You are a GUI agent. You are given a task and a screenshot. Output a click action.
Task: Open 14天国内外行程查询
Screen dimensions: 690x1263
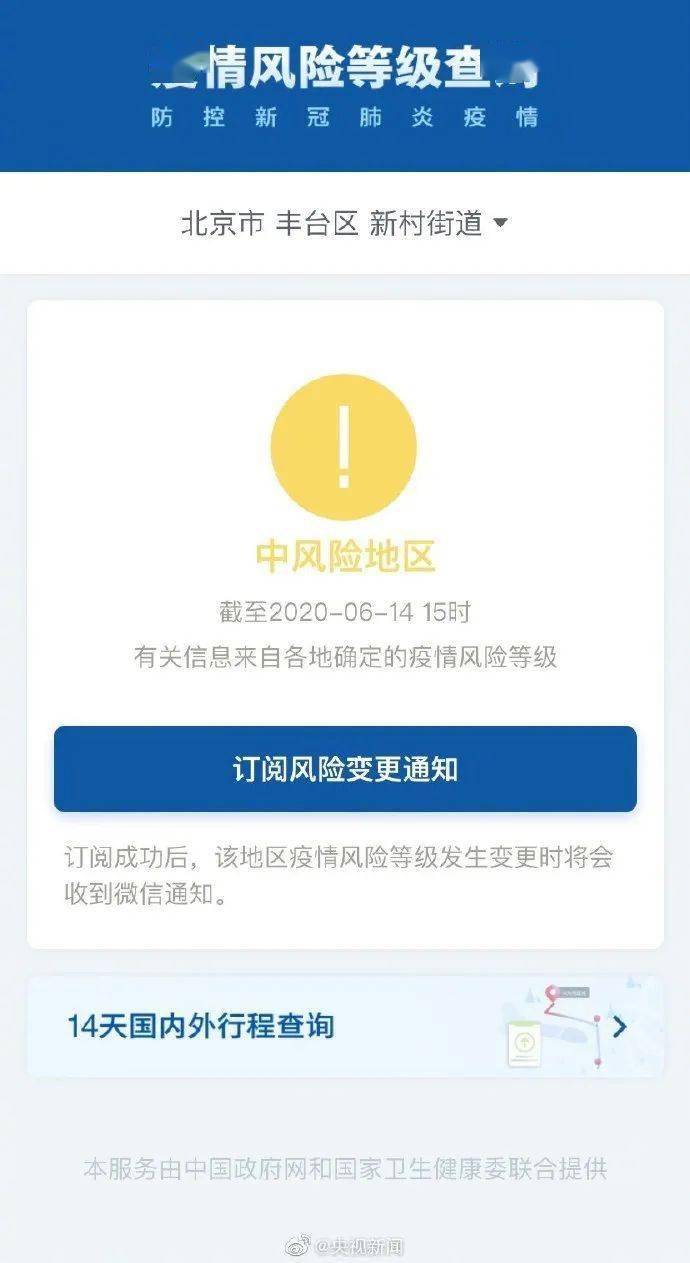[345, 1026]
